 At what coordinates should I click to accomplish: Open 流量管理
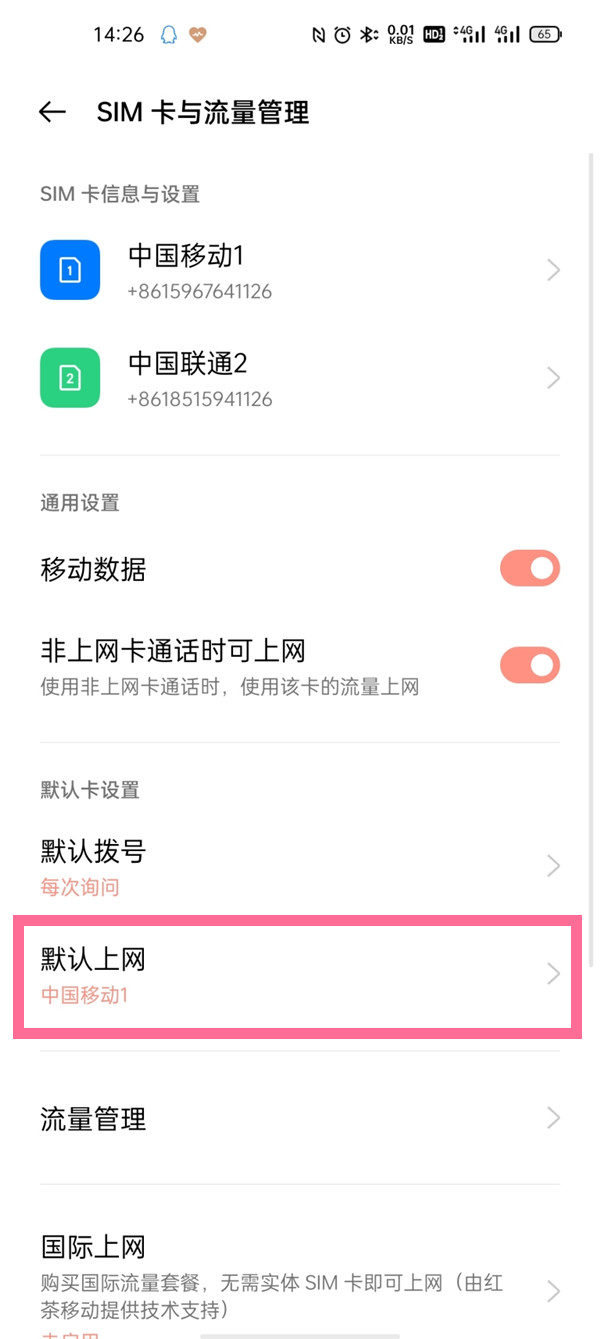pos(298,1118)
